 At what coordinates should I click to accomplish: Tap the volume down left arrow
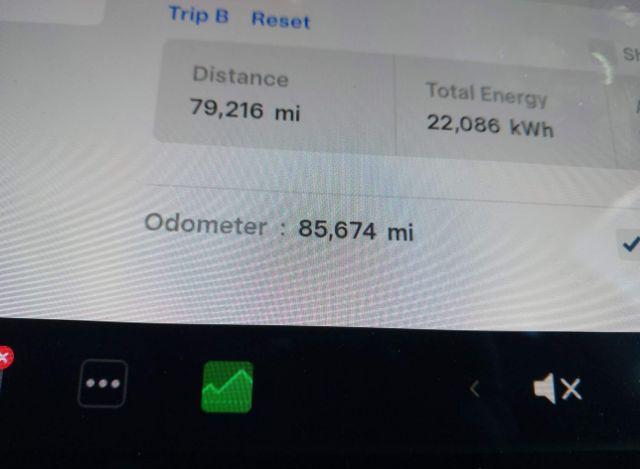[475, 389]
